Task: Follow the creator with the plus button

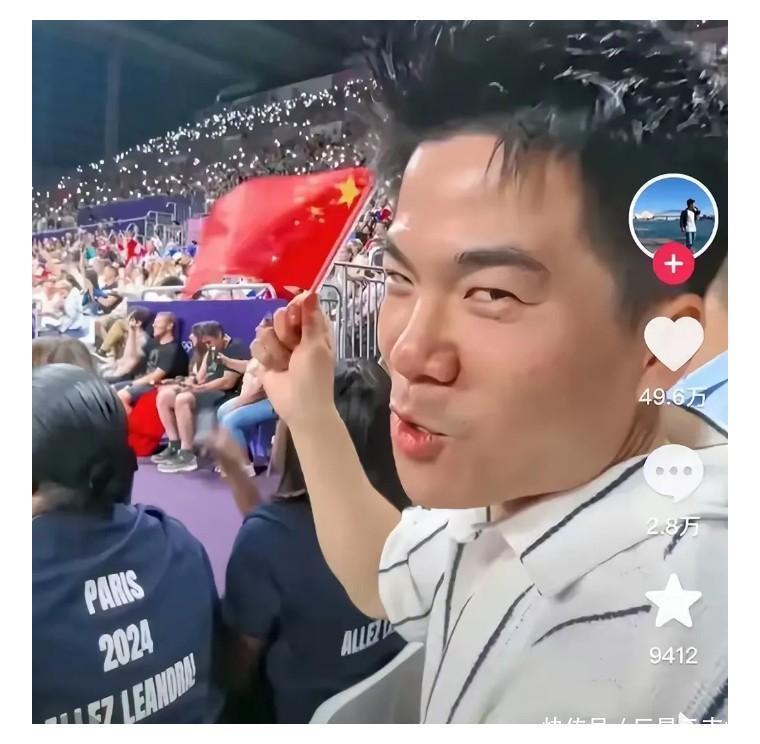Action: pyautogui.click(x=673, y=264)
